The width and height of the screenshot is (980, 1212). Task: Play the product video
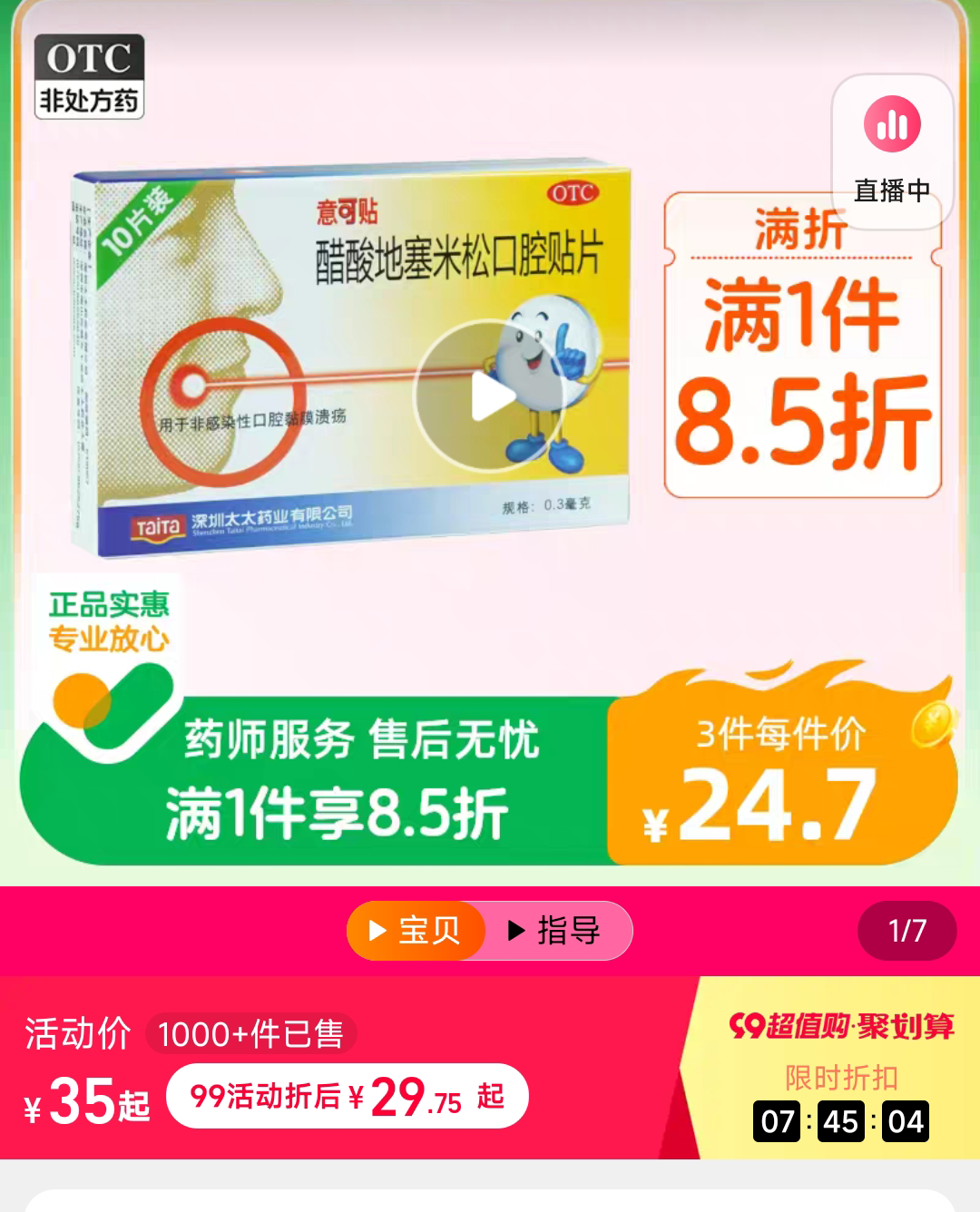491,396
